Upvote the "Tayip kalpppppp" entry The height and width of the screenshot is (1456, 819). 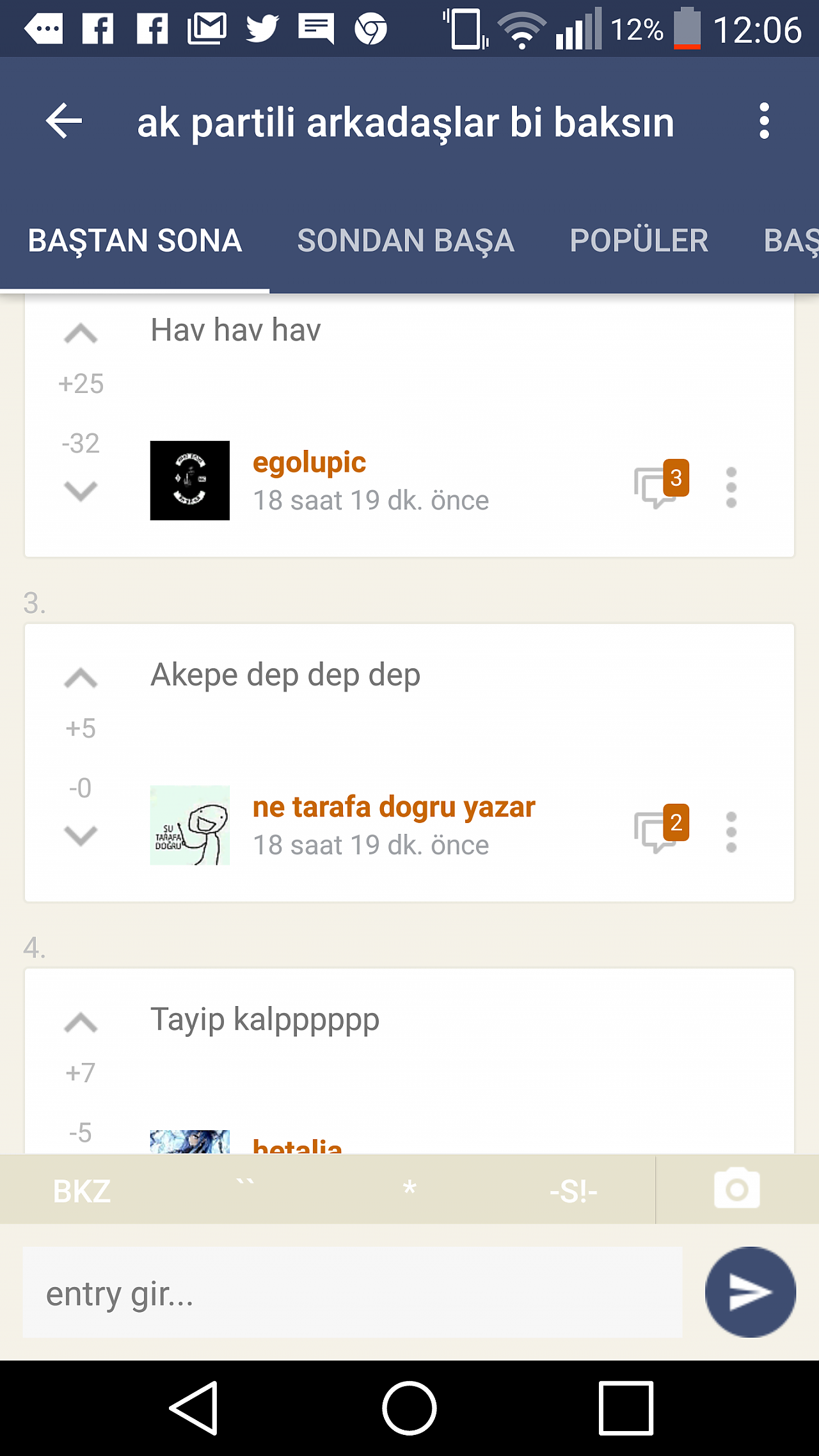point(81,1023)
